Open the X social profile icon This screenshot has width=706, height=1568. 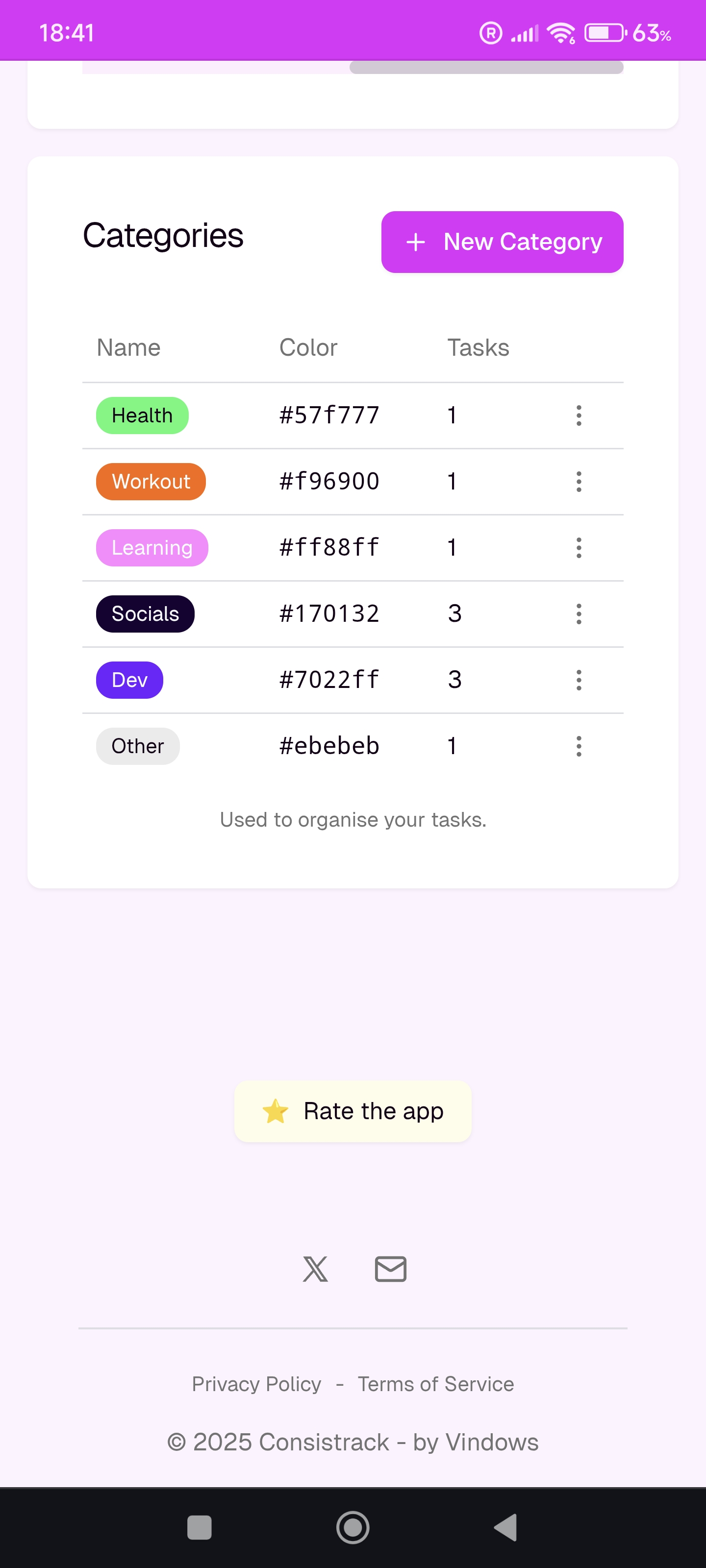(315, 1269)
